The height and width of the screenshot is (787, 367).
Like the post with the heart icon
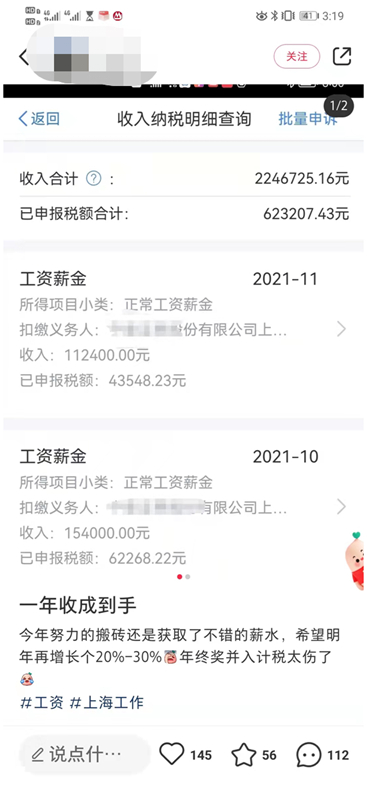coord(172,754)
